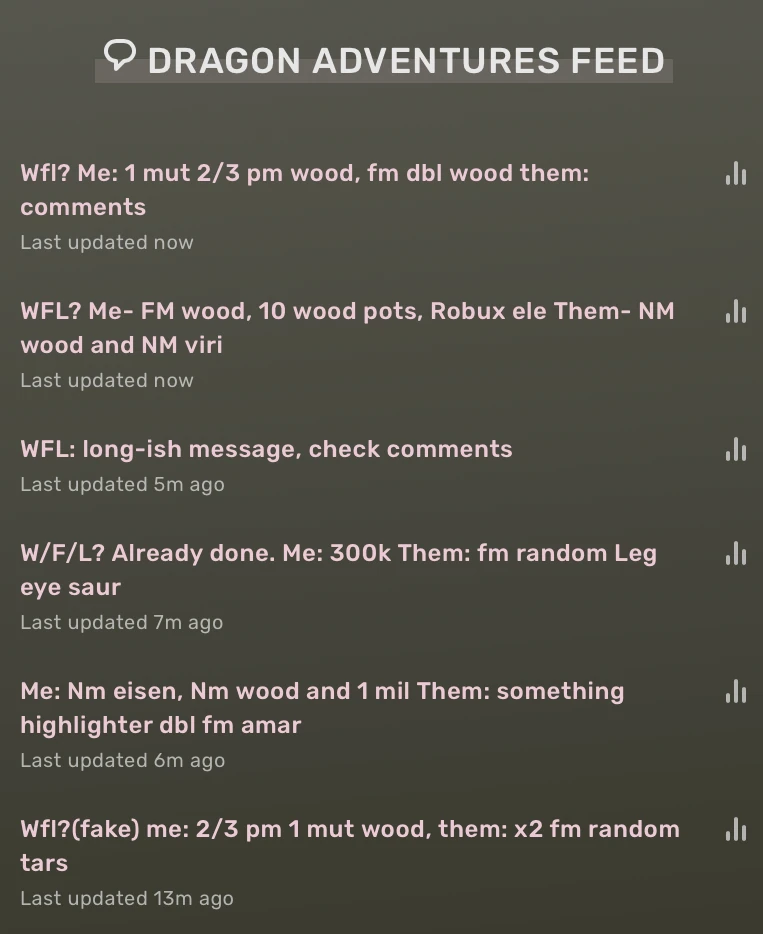Viewport: 763px width, 934px height.
Task: Open the 'Wfl?(fake)' random tars post
Action: click(349, 846)
